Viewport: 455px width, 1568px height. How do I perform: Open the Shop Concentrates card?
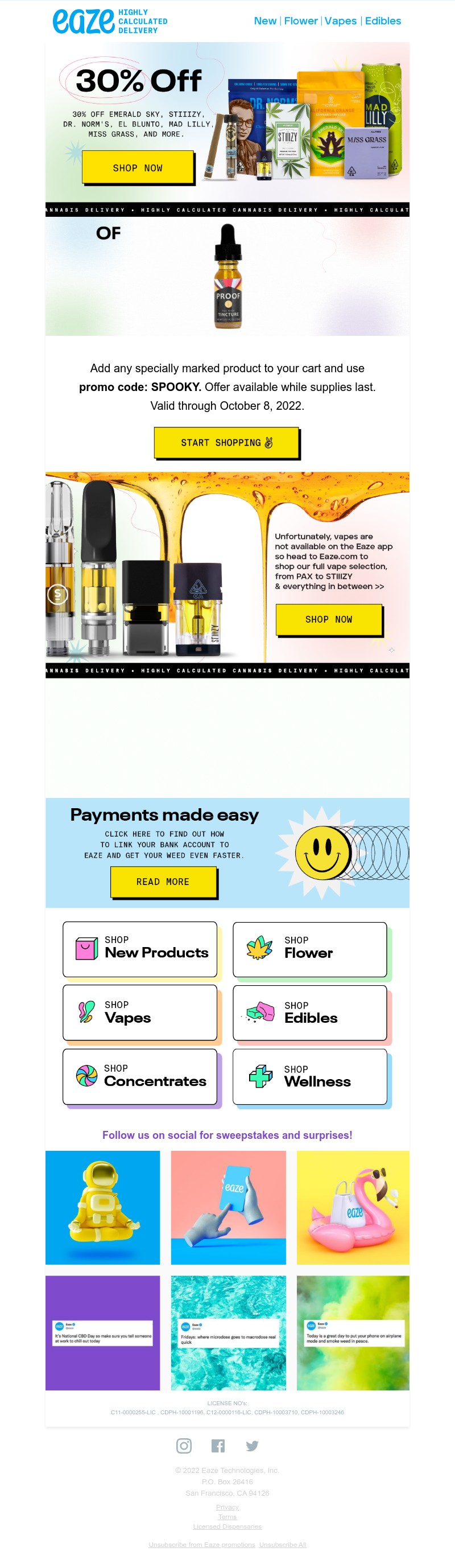click(x=140, y=1076)
